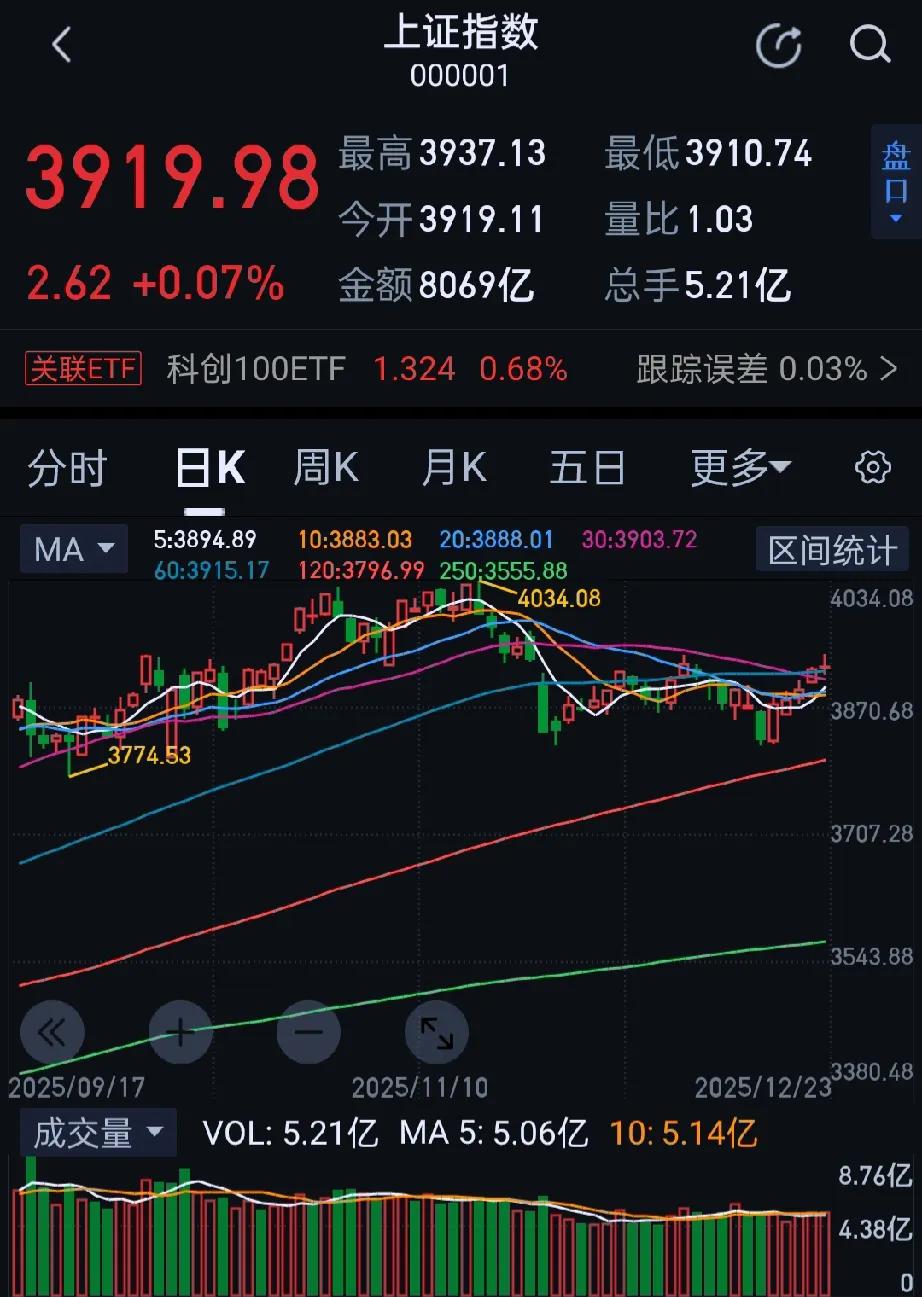Tap the 2025/11/10 date label
The height and width of the screenshot is (1297, 922).
pos(421,1085)
